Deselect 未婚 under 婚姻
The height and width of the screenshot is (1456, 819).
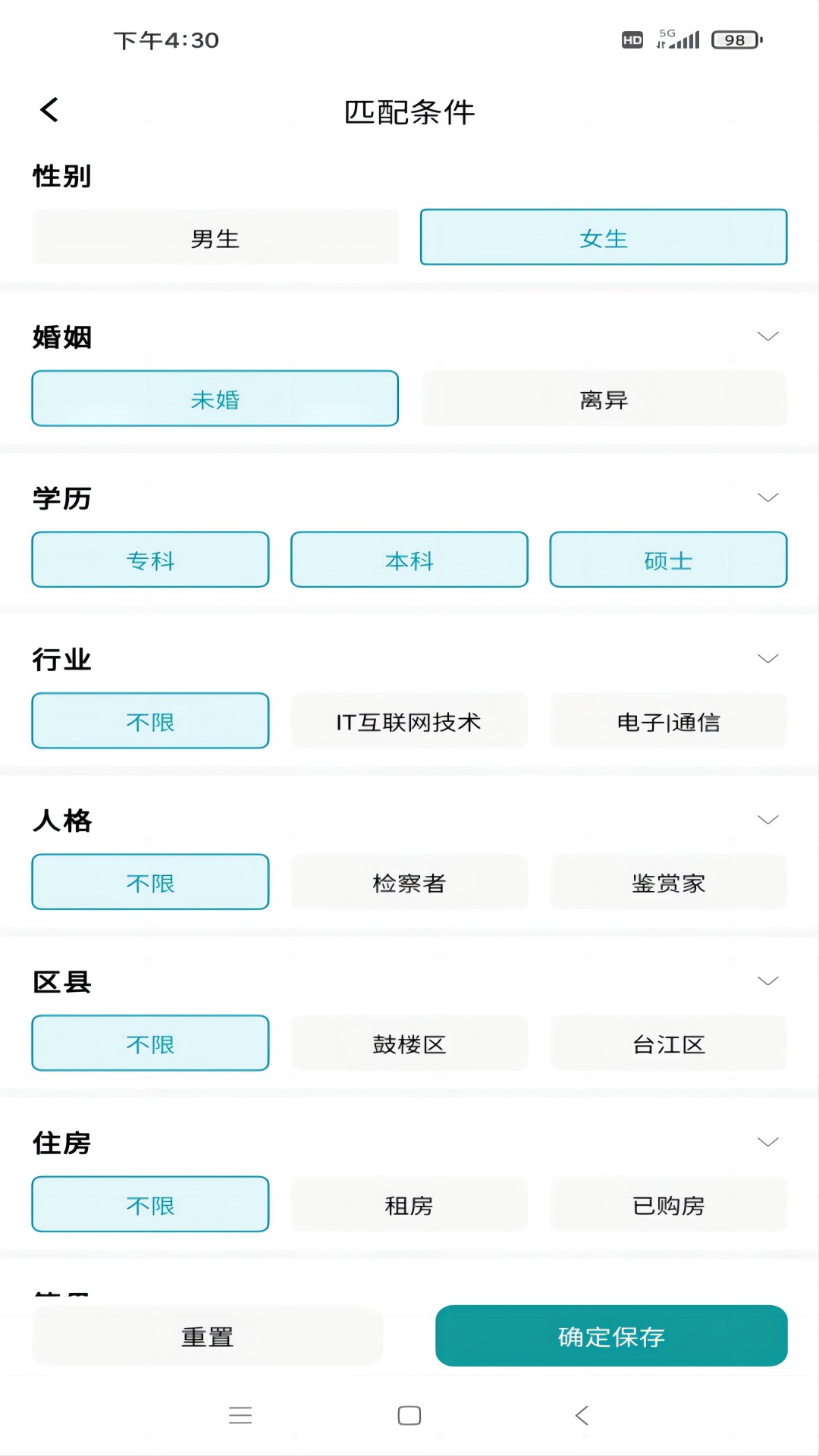pyautogui.click(x=215, y=399)
